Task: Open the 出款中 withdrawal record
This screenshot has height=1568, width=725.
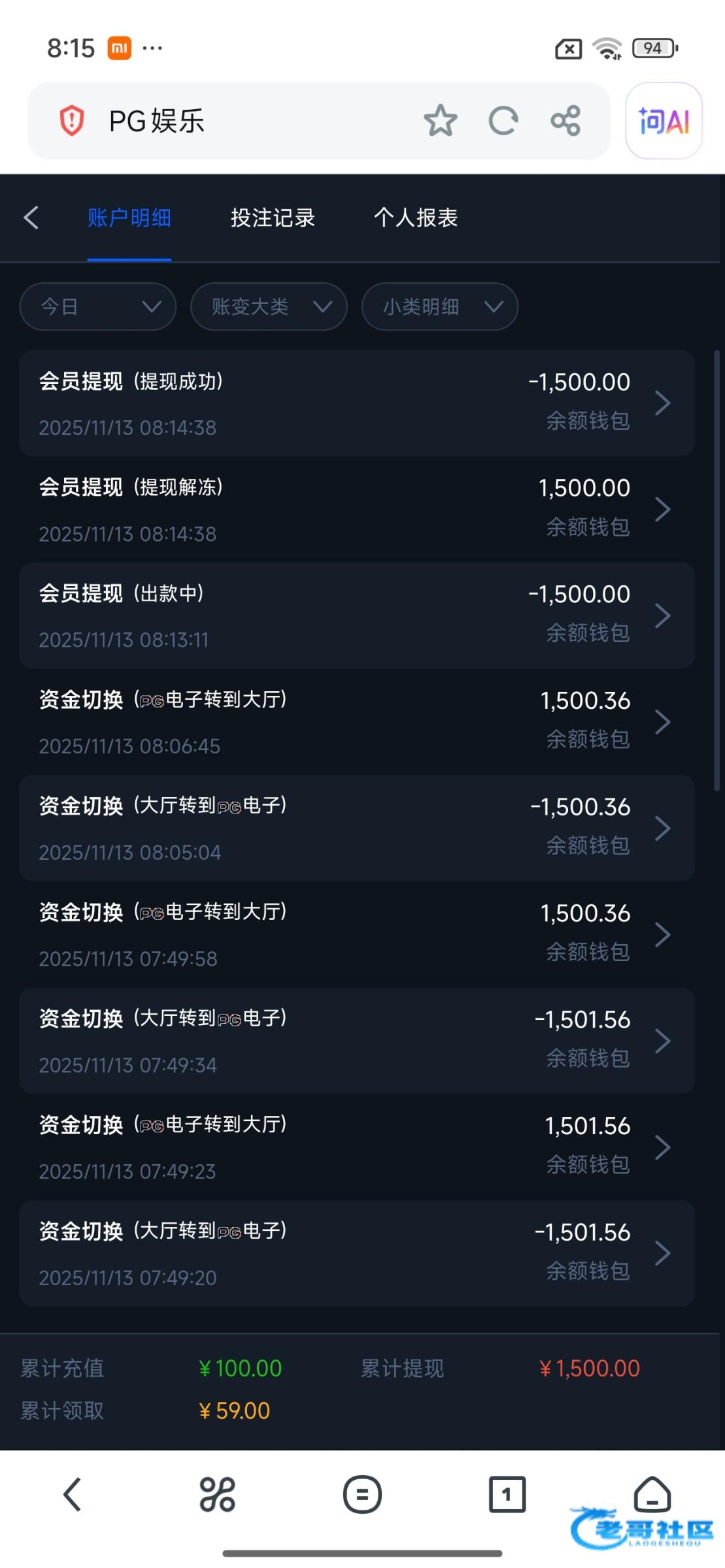Action: tap(356, 615)
